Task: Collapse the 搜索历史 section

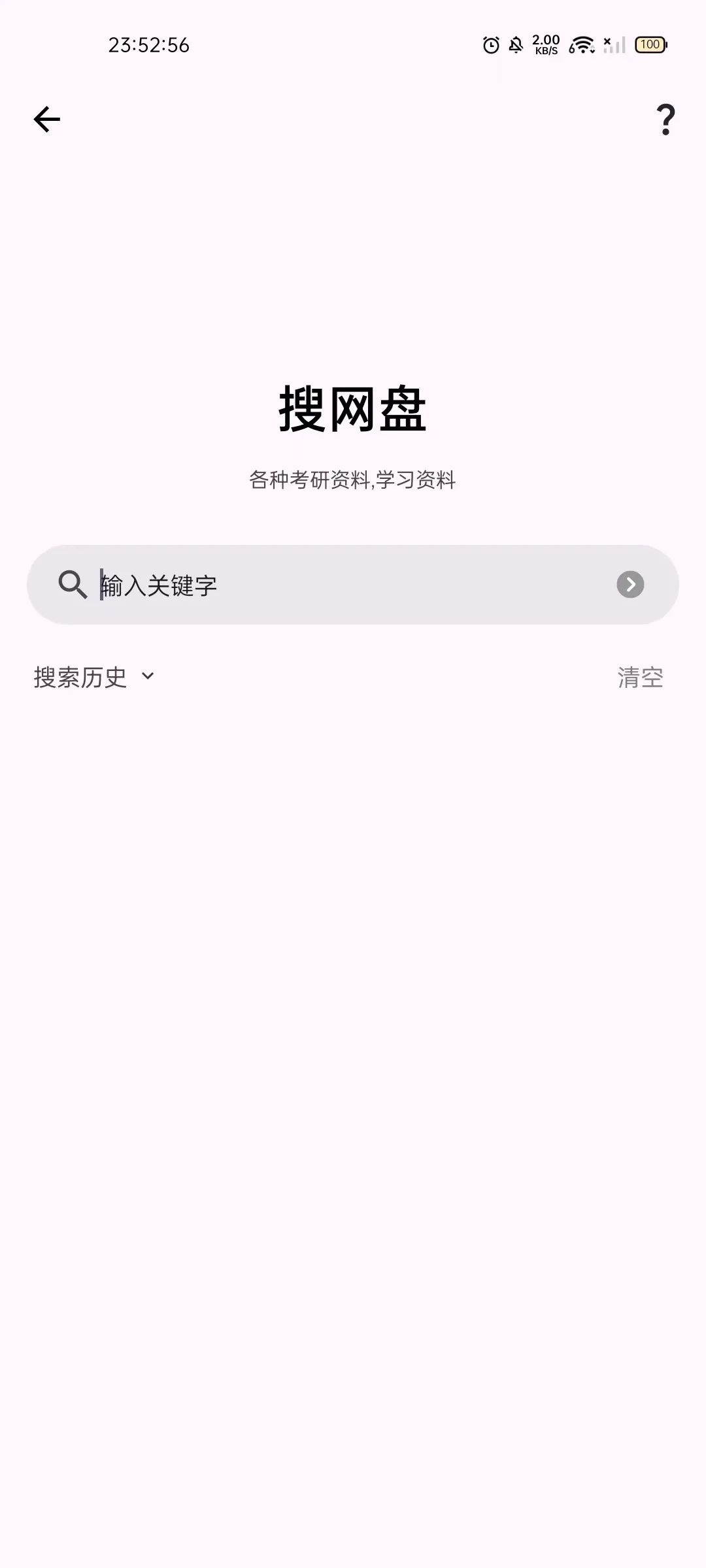Action: coord(148,677)
